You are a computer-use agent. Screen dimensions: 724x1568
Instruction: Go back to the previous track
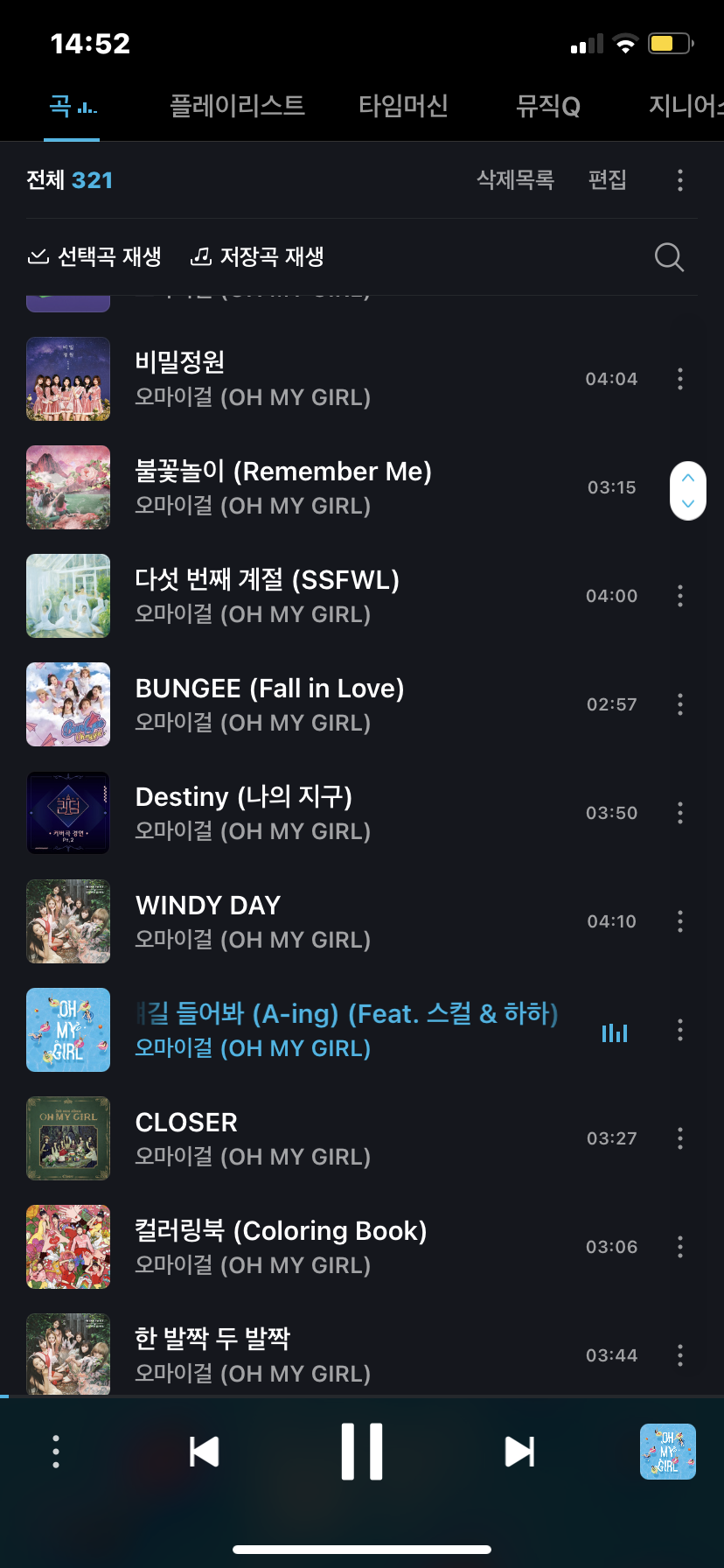click(205, 1452)
